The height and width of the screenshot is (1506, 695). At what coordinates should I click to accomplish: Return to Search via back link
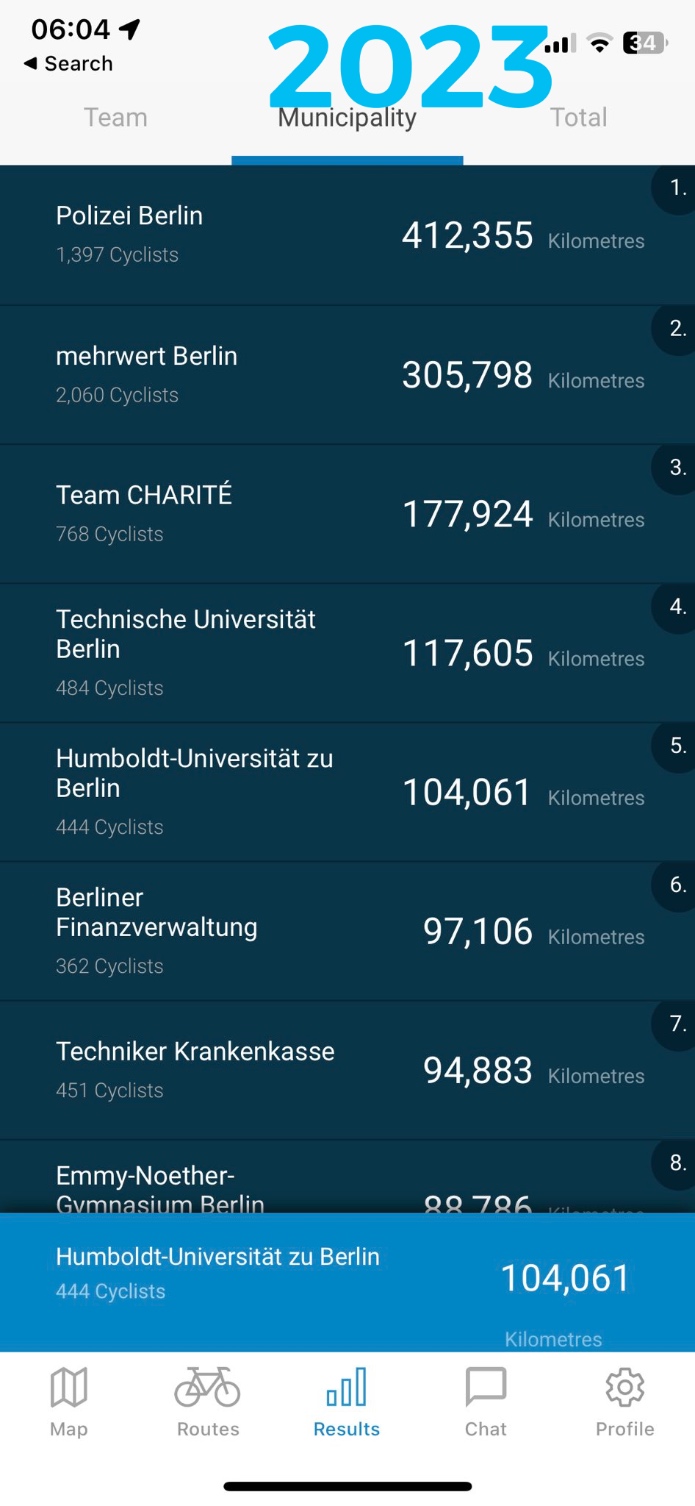[x=68, y=64]
